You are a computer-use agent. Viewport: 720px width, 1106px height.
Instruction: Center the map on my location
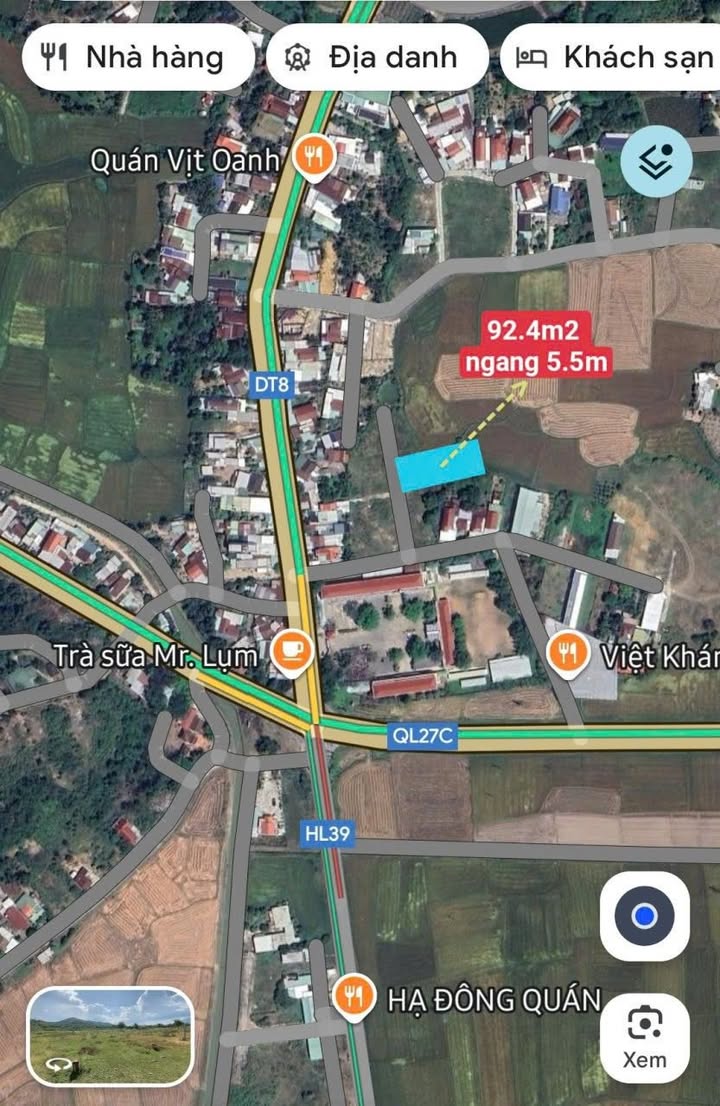pyautogui.click(x=644, y=915)
